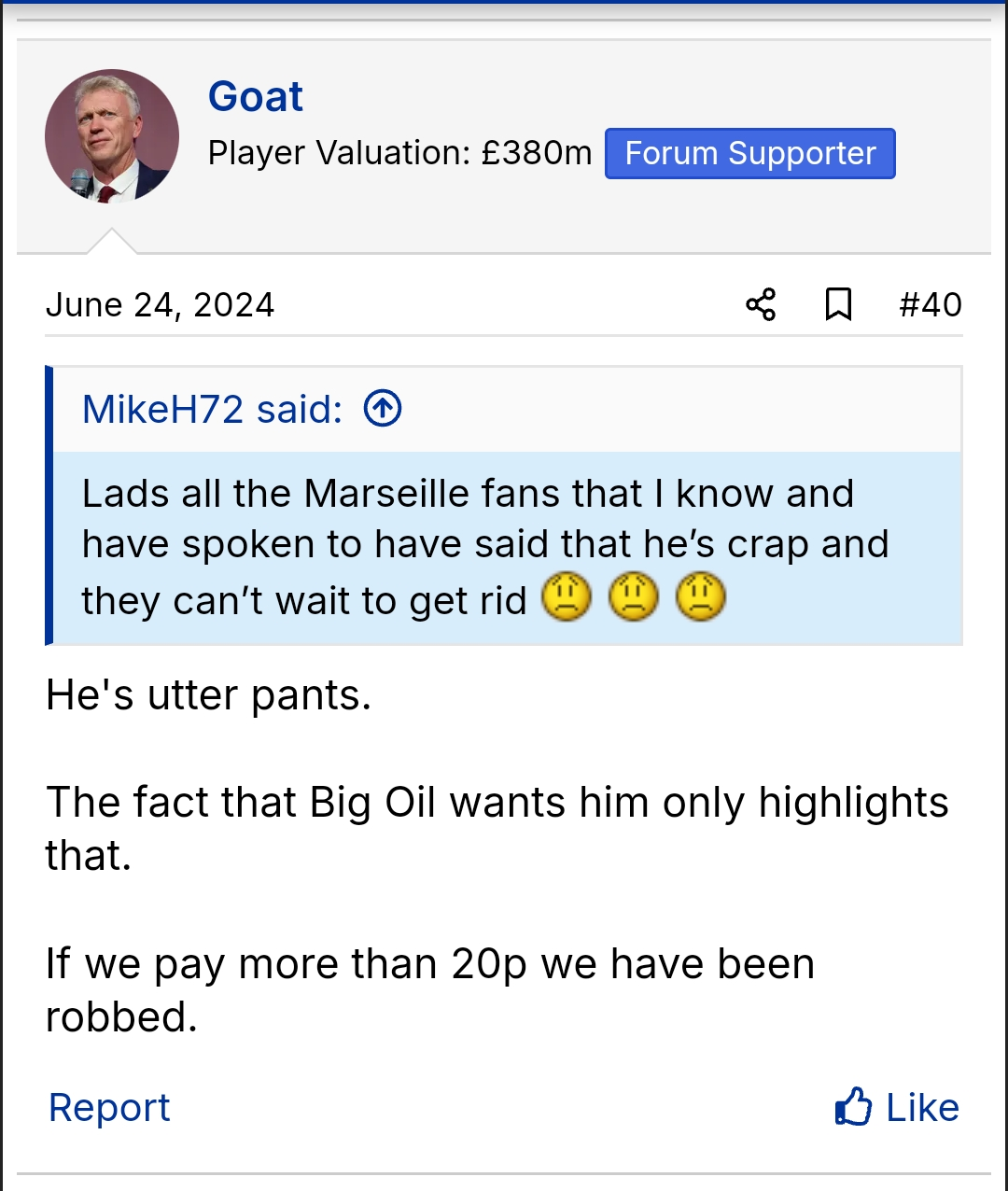Bookmark this post using the bookmark icon
The height and width of the screenshot is (1191, 1008).
pos(838,304)
